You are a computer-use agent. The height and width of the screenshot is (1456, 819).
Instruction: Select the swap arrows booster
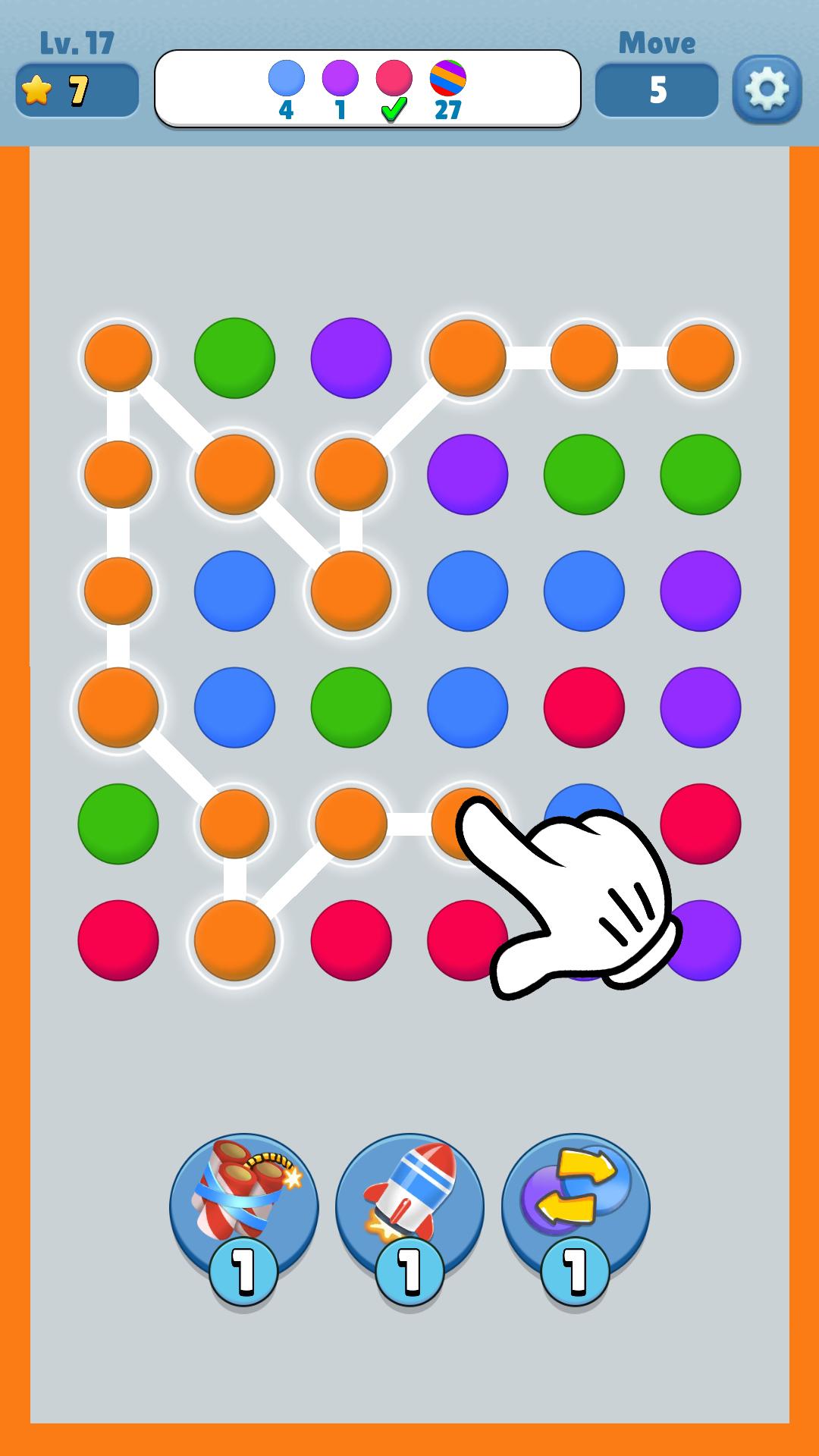point(576,1206)
